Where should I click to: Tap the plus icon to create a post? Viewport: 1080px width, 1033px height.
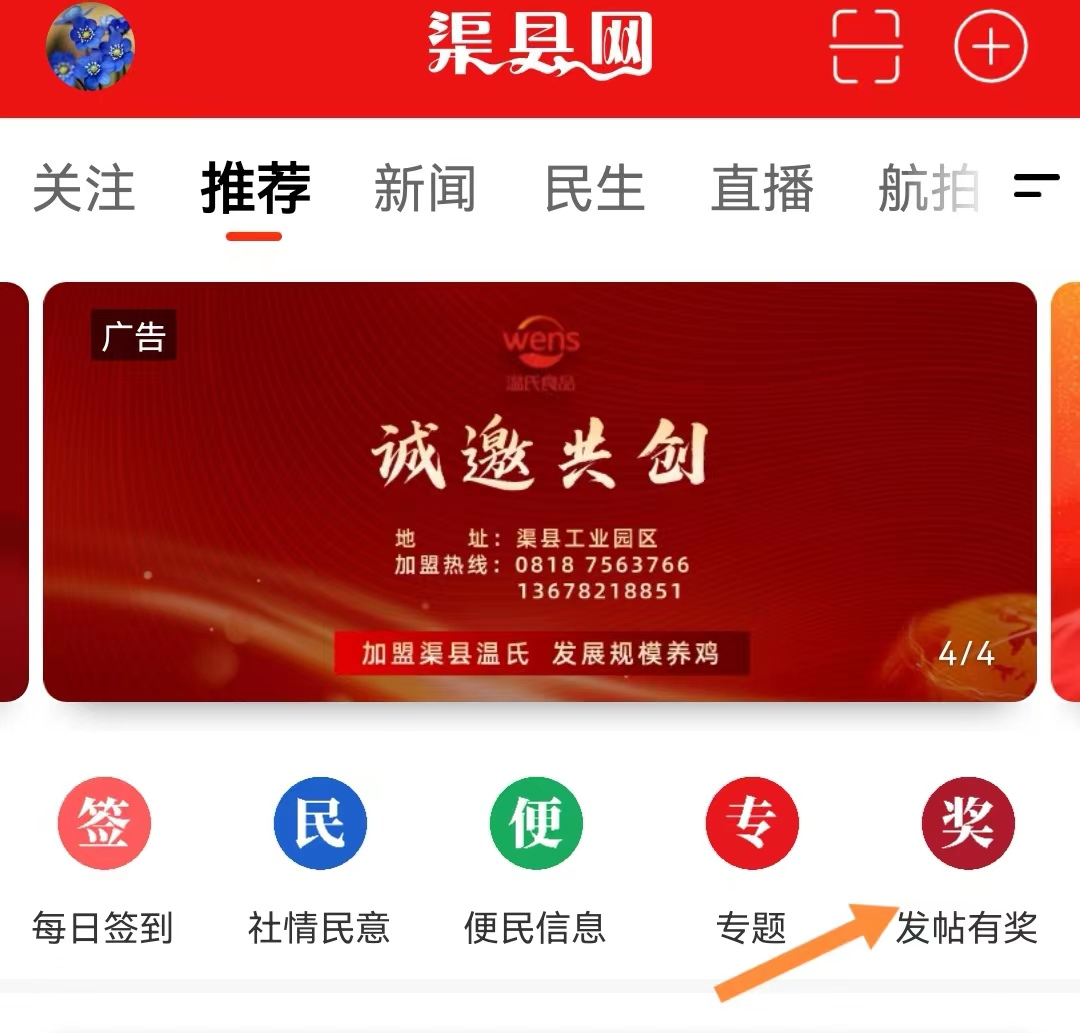[x=990, y=46]
